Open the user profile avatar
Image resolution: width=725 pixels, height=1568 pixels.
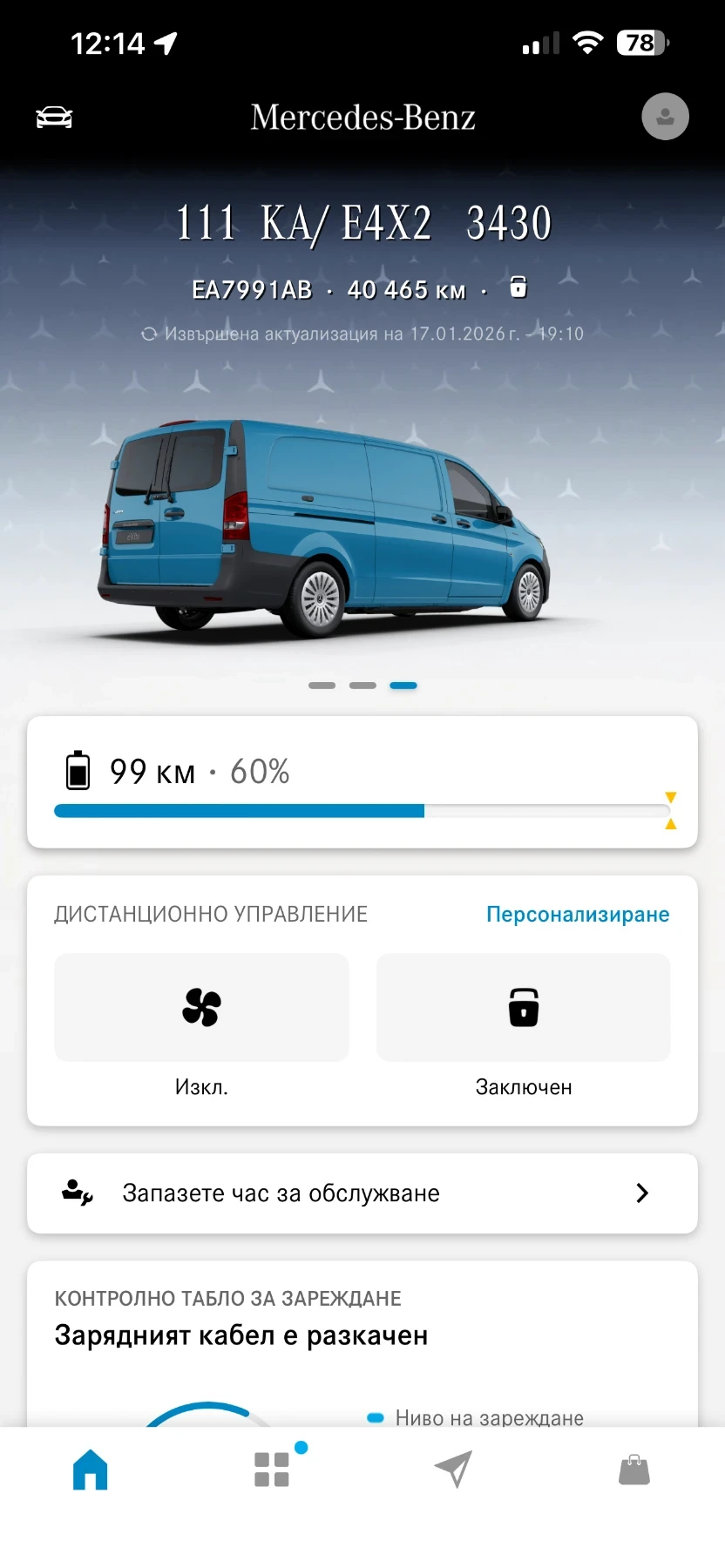click(x=665, y=117)
